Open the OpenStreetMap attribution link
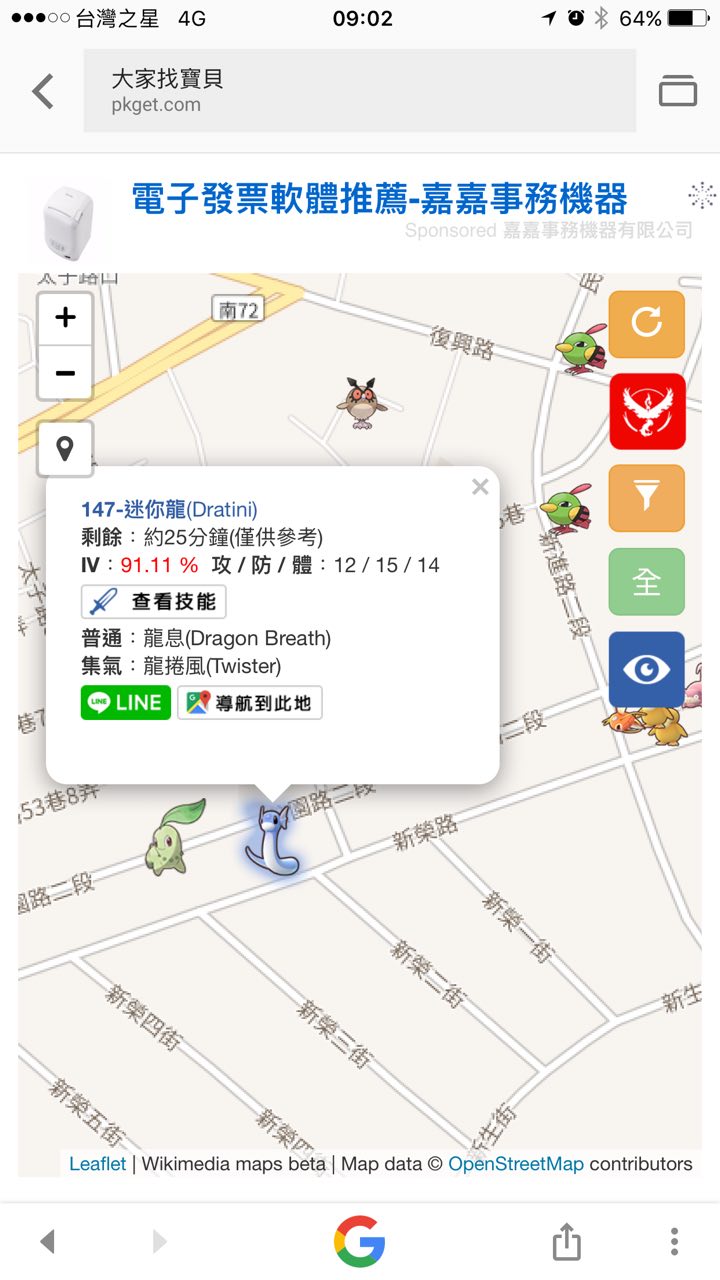 tap(515, 1164)
